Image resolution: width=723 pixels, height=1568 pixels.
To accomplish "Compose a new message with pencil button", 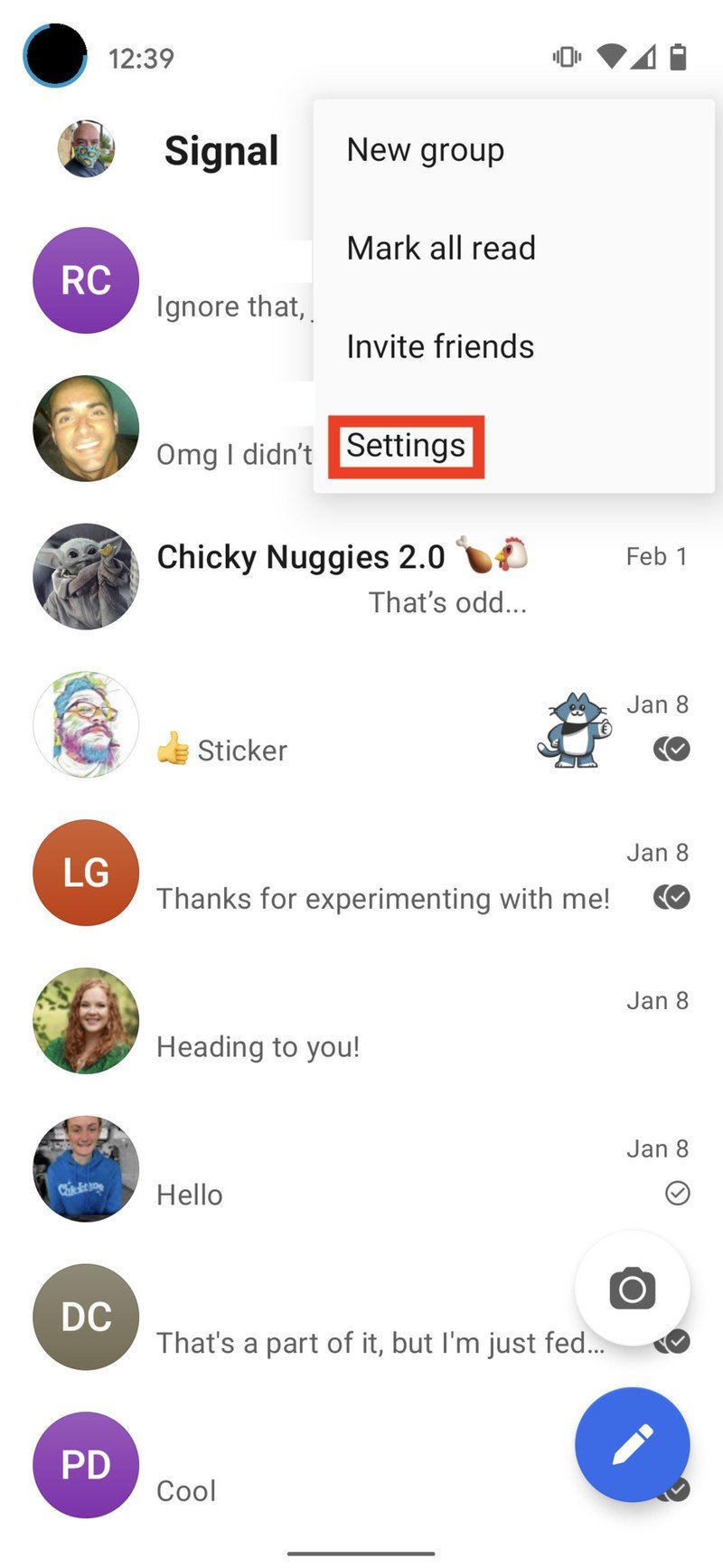I will [x=632, y=1444].
